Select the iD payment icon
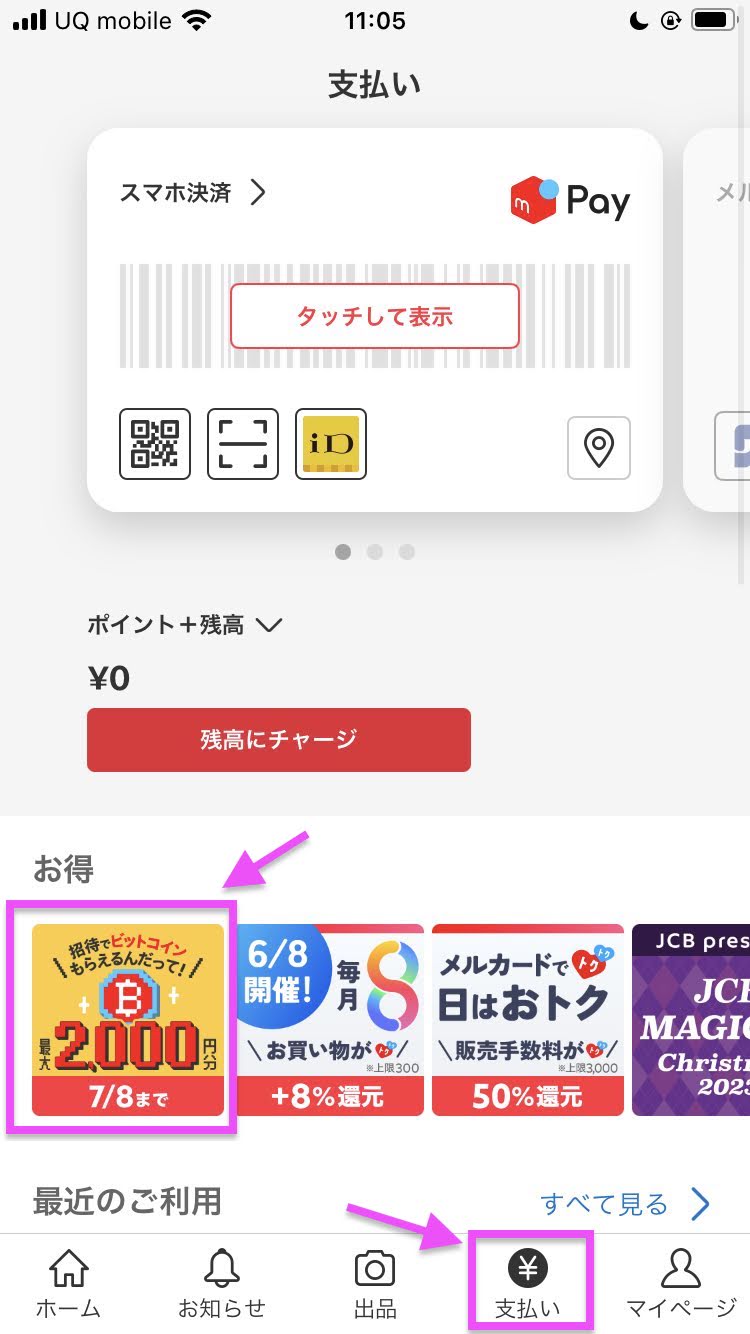The image size is (750, 1334). pyautogui.click(x=331, y=444)
